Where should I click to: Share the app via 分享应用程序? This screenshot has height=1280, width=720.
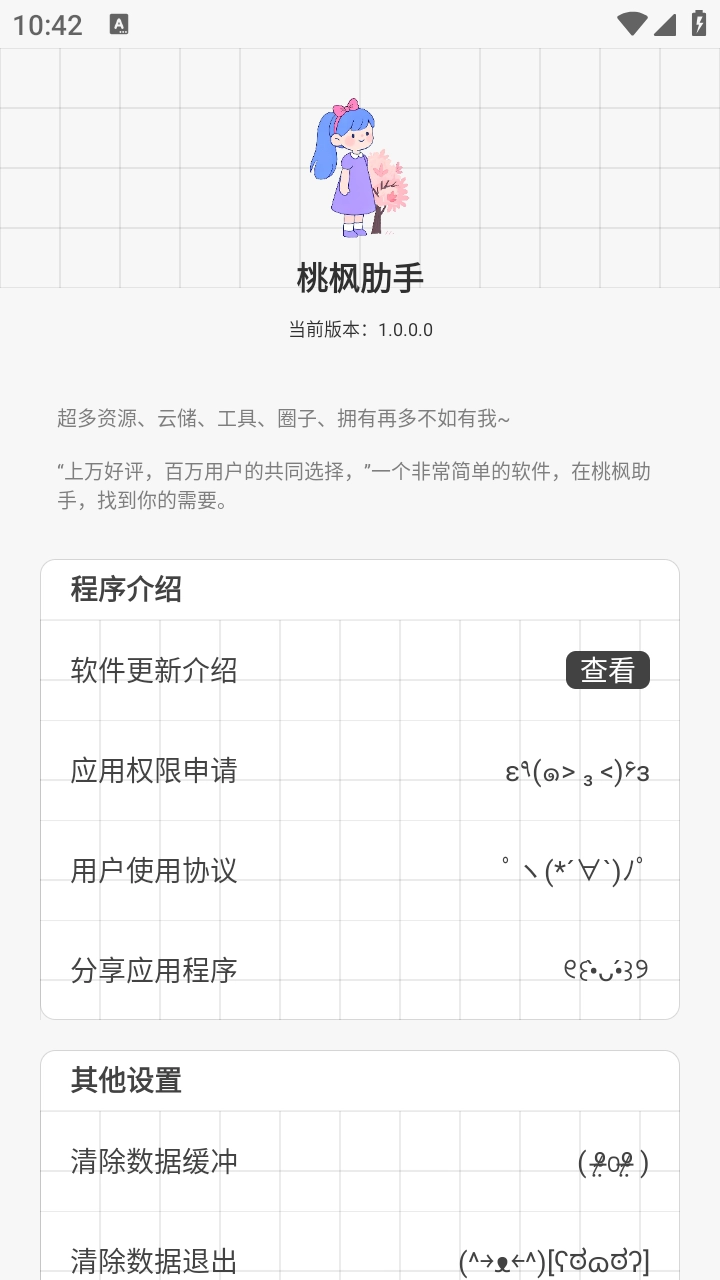click(154, 968)
